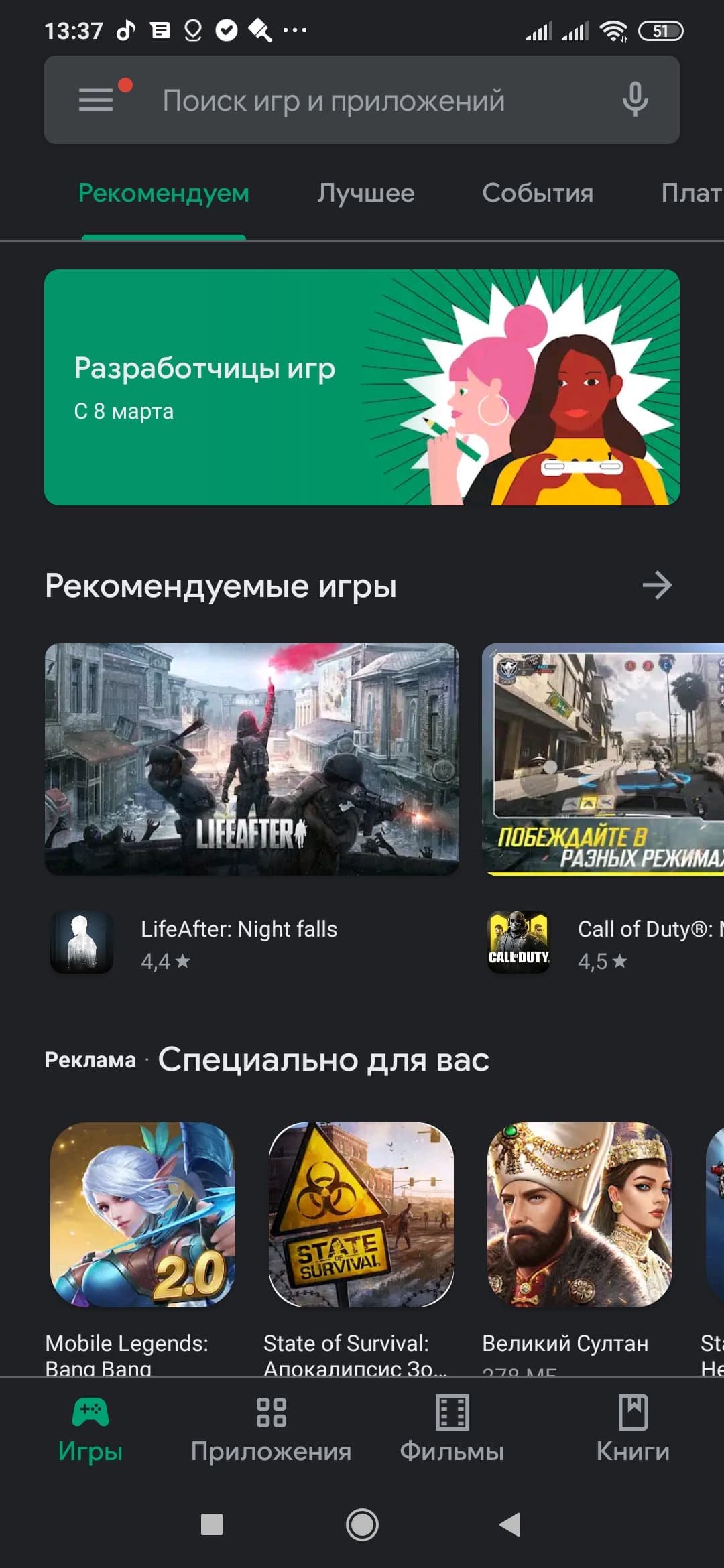This screenshot has height=1568, width=724.
Task: Select the Рекомендуем tab
Action: pos(164,194)
